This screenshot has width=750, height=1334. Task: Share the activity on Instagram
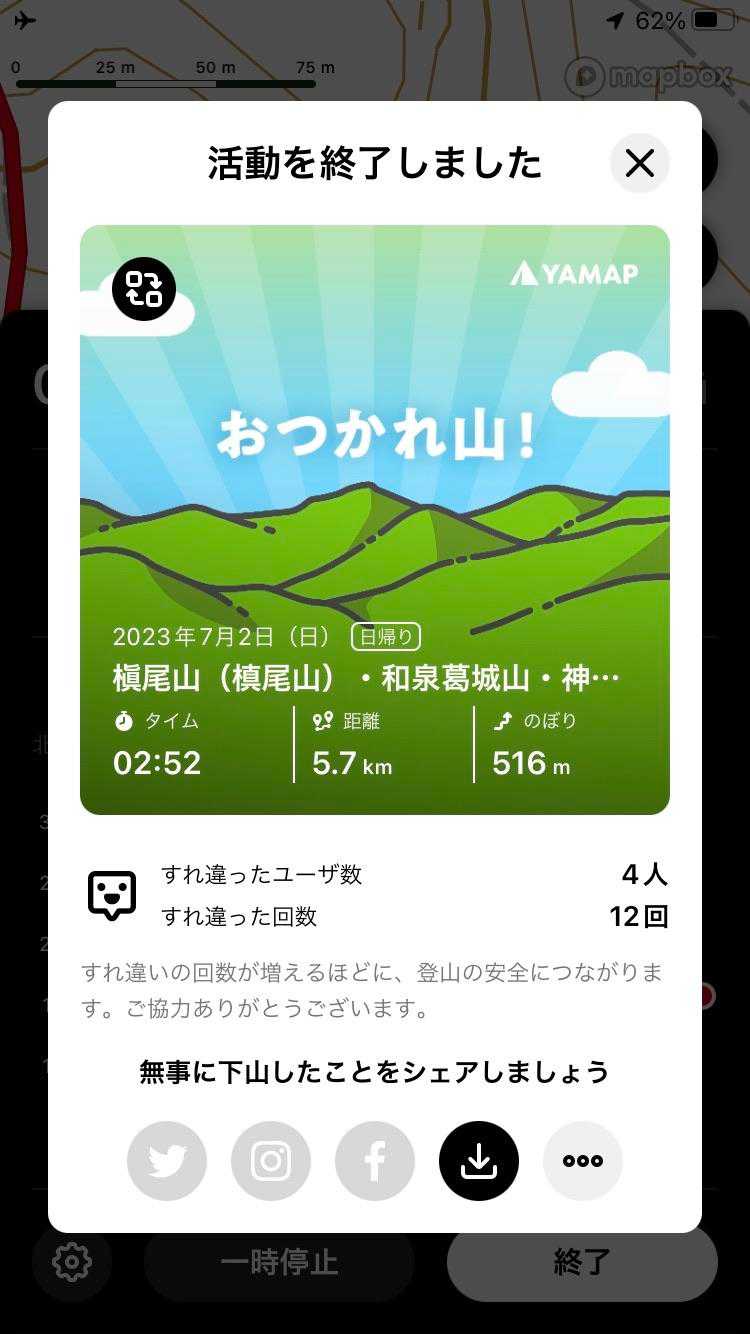pos(271,1161)
